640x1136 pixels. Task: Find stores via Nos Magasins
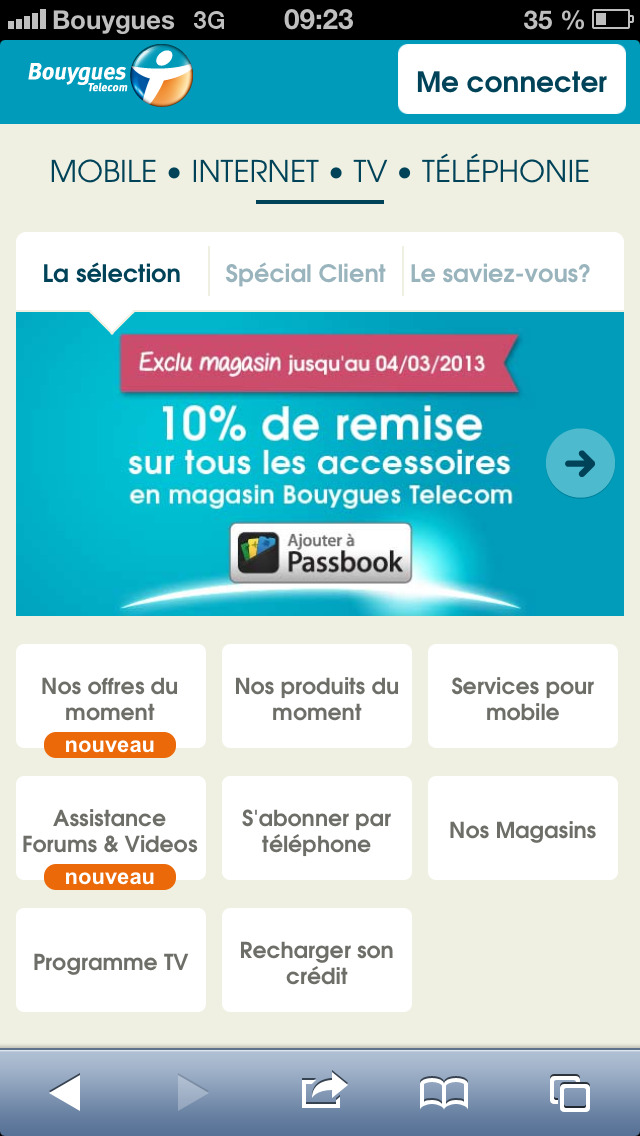point(522,830)
